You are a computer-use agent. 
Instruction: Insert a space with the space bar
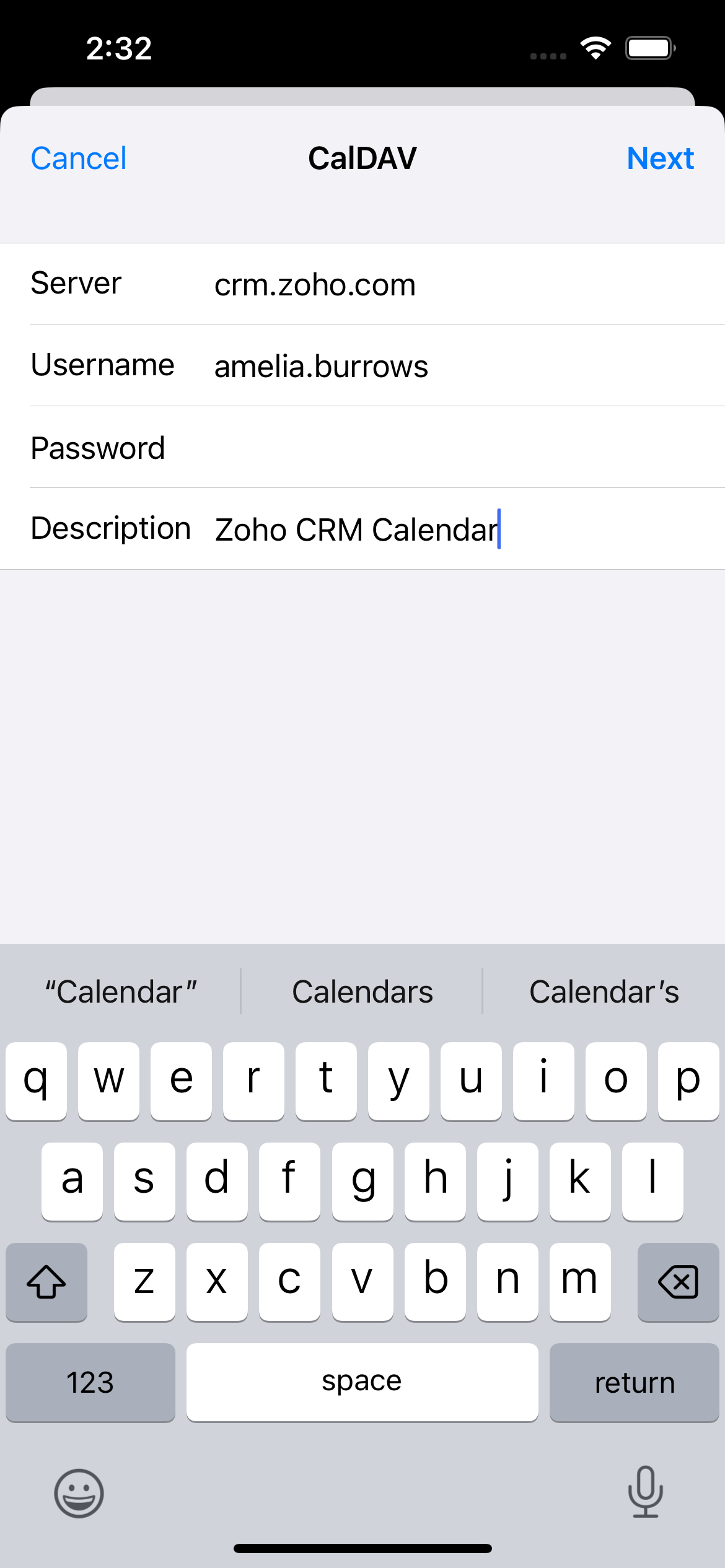pos(362,1382)
